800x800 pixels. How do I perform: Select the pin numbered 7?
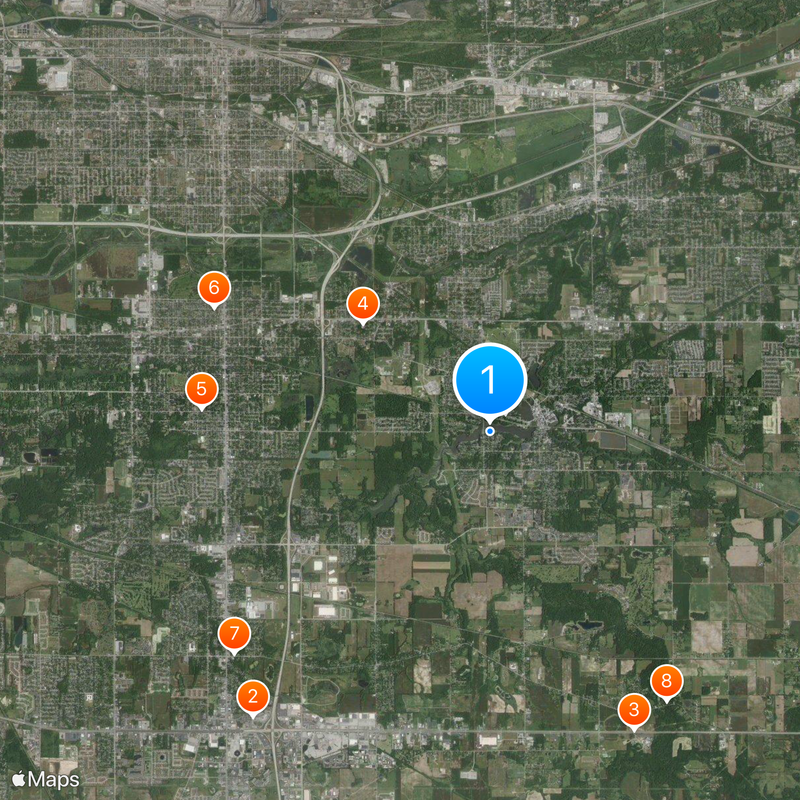(x=233, y=633)
